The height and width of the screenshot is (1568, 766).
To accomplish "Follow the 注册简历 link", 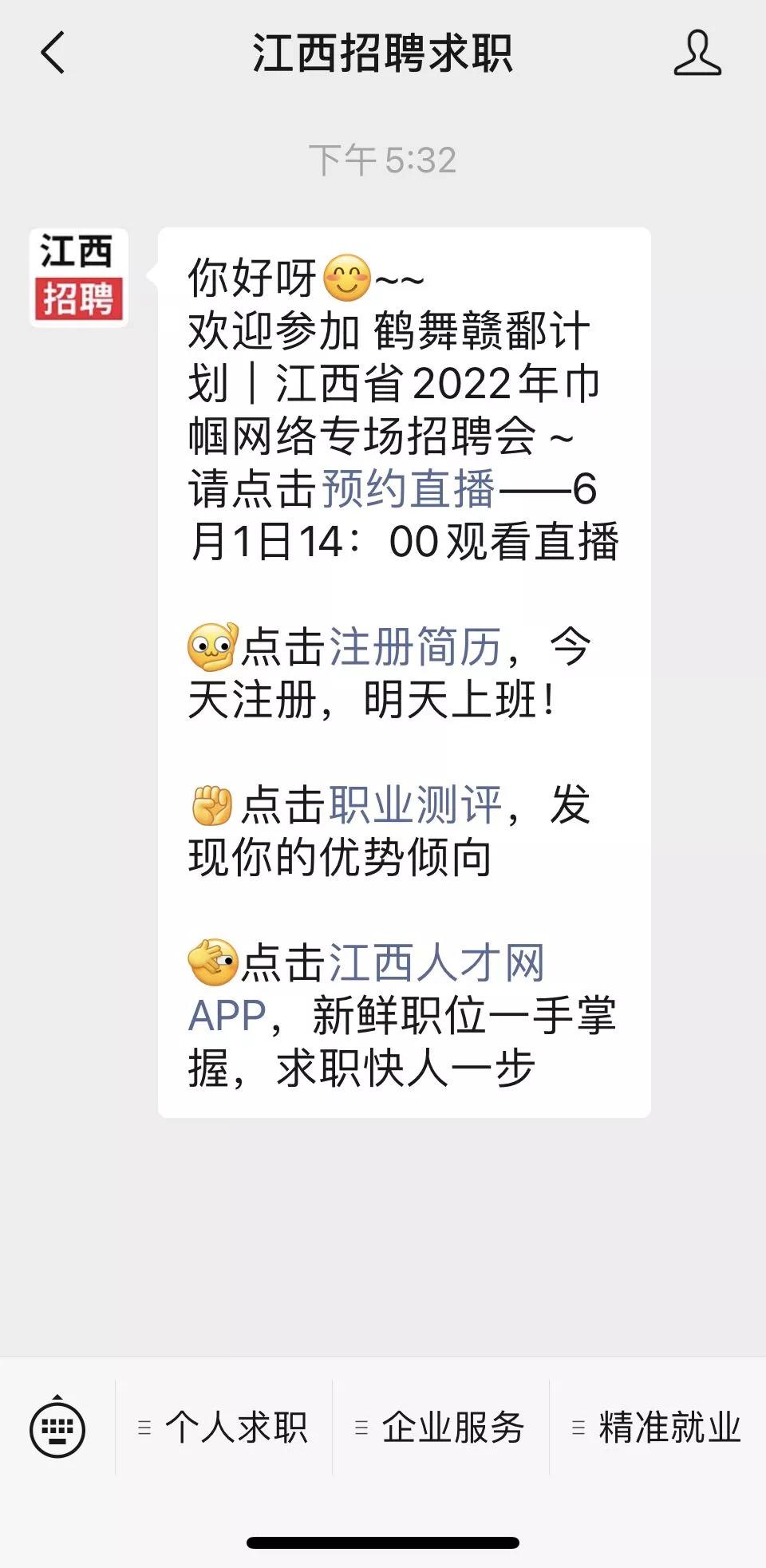I will click(415, 646).
